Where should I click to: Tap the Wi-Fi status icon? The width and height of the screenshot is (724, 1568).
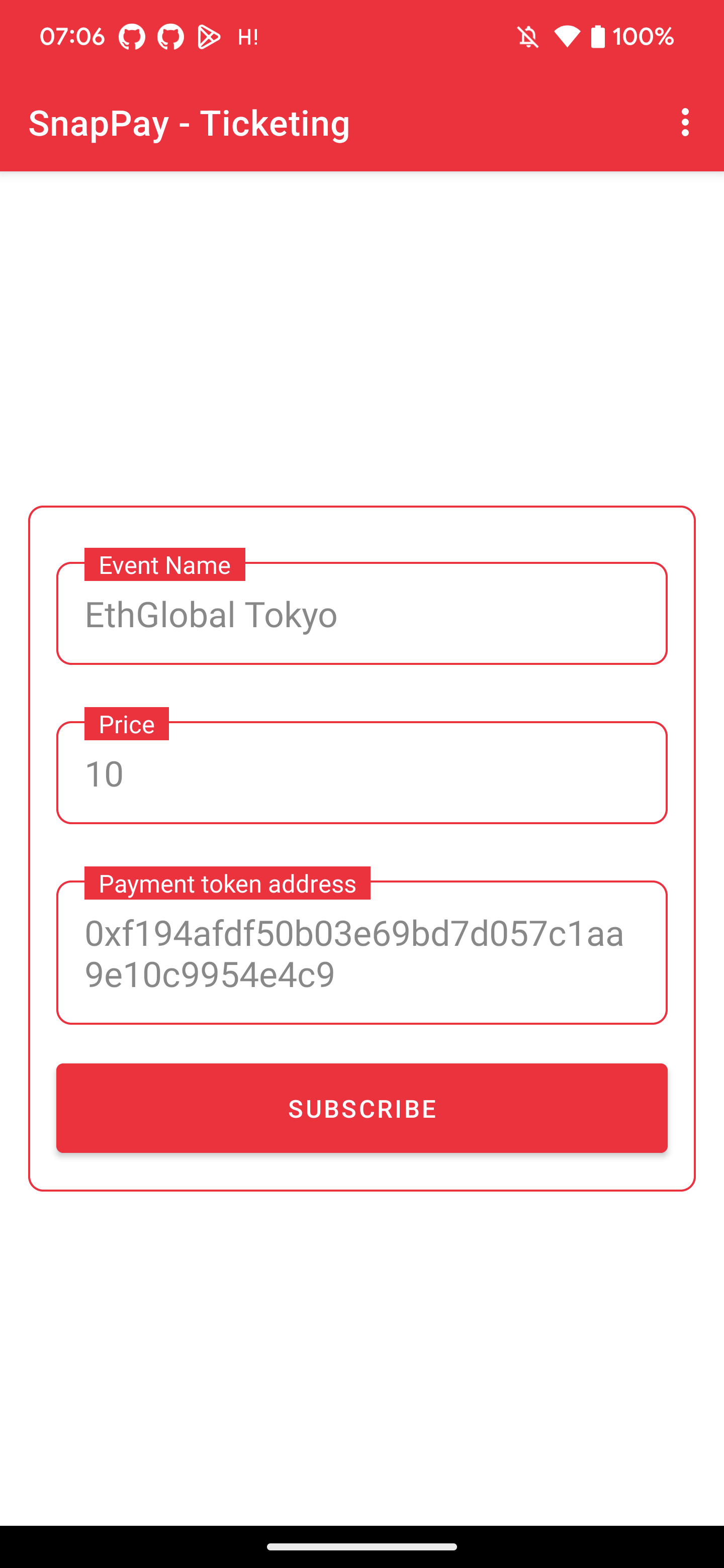(x=568, y=38)
